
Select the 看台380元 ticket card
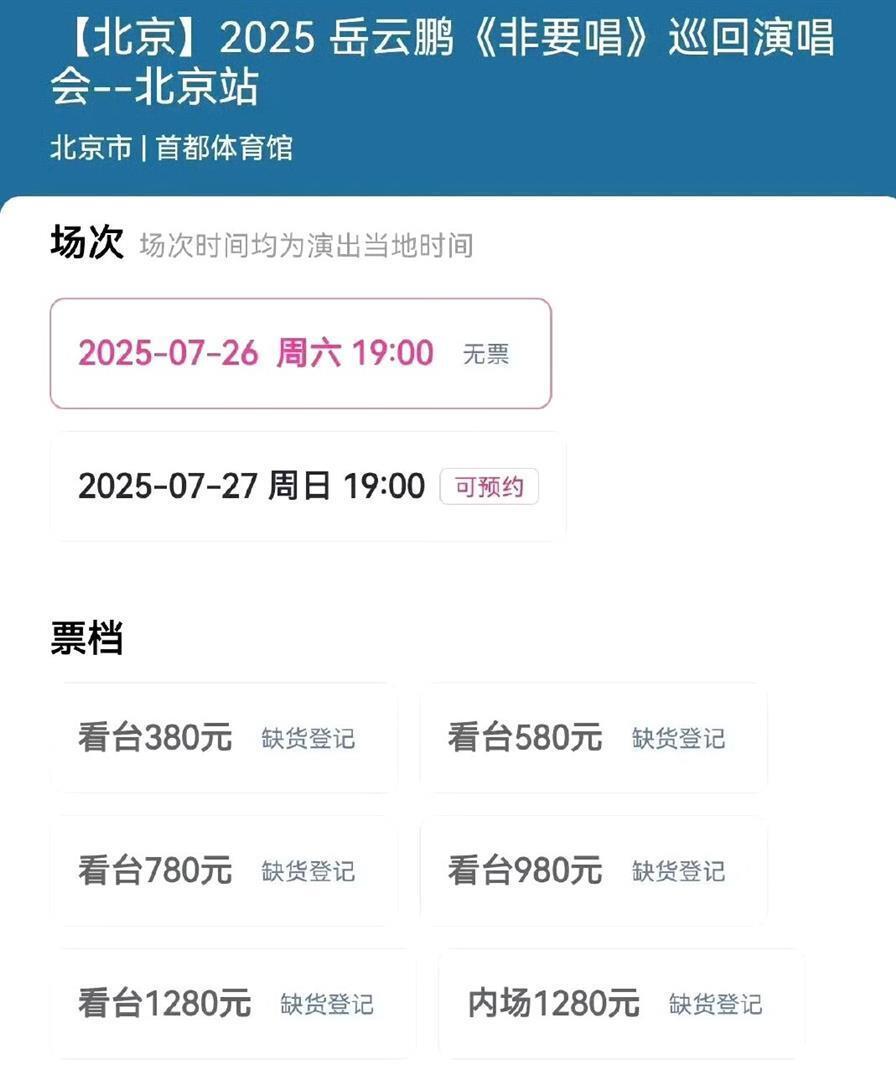pos(222,738)
